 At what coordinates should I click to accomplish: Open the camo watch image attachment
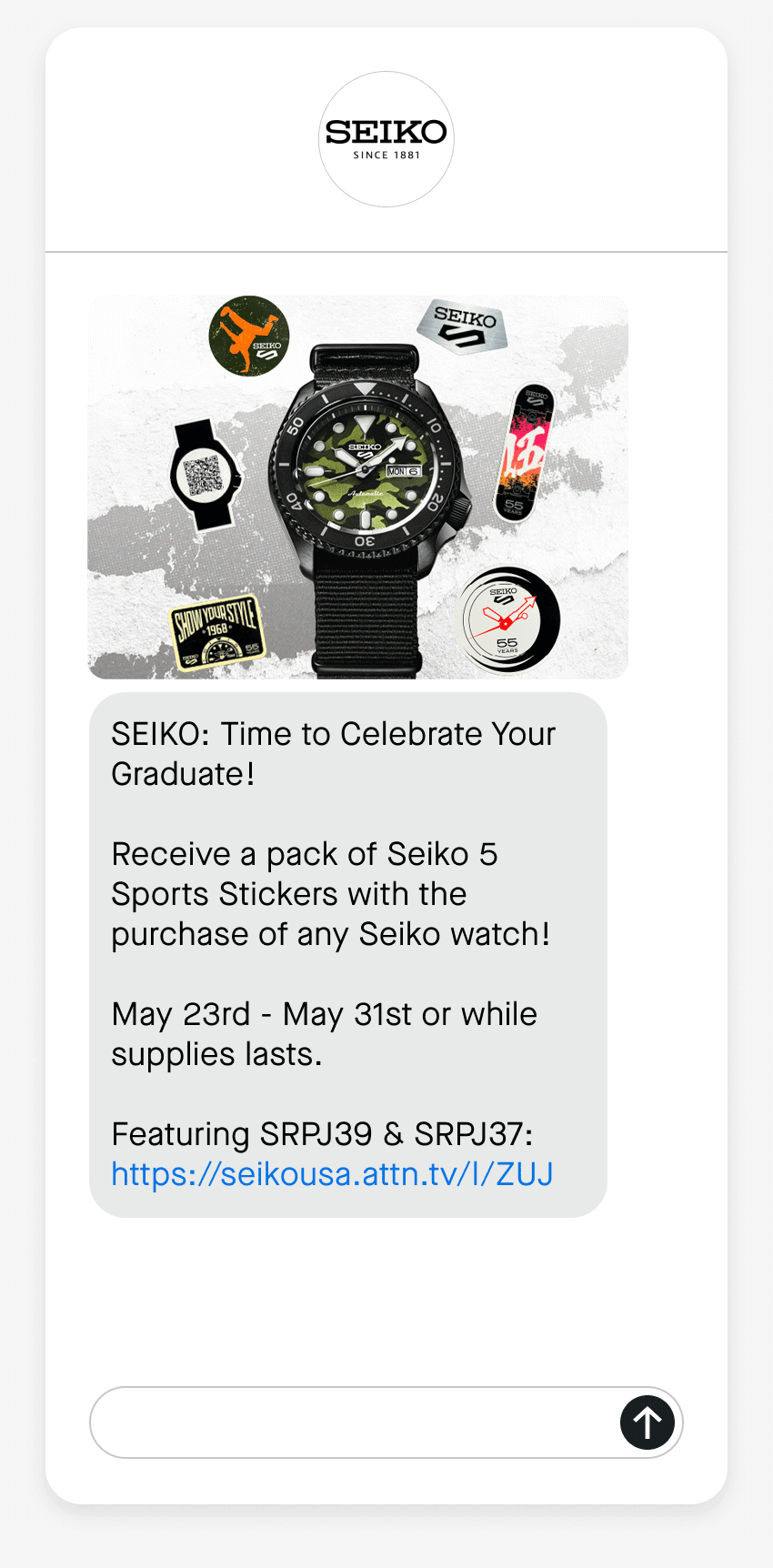[x=357, y=487]
